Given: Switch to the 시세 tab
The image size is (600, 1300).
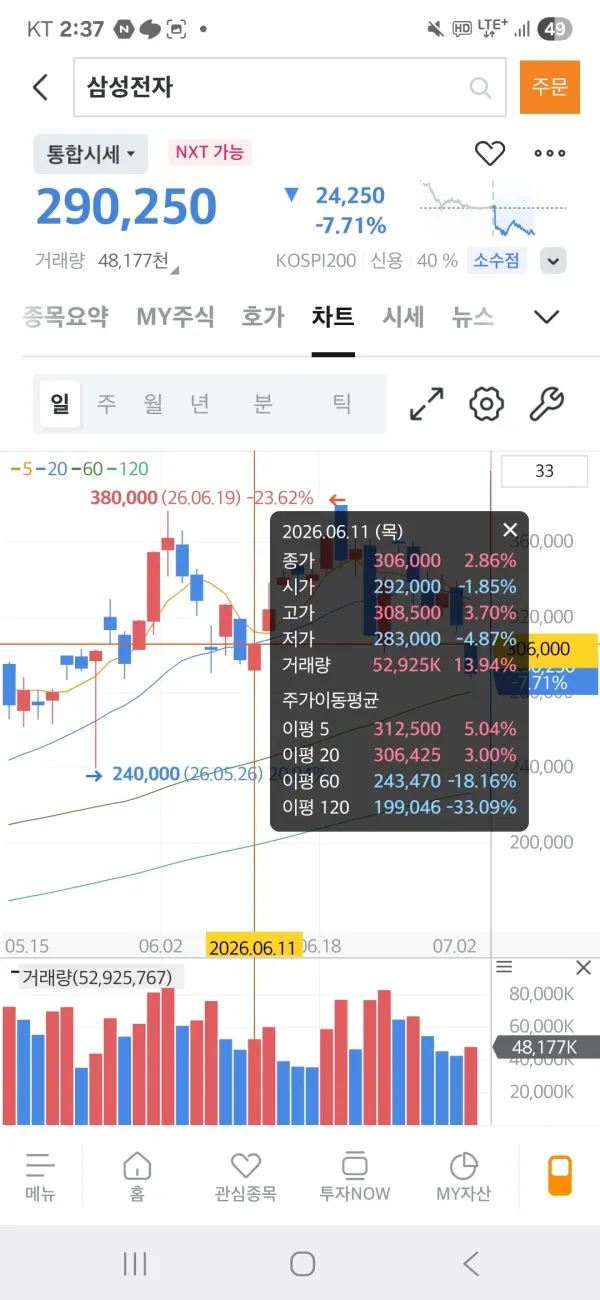Looking at the screenshot, I should coord(403,317).
